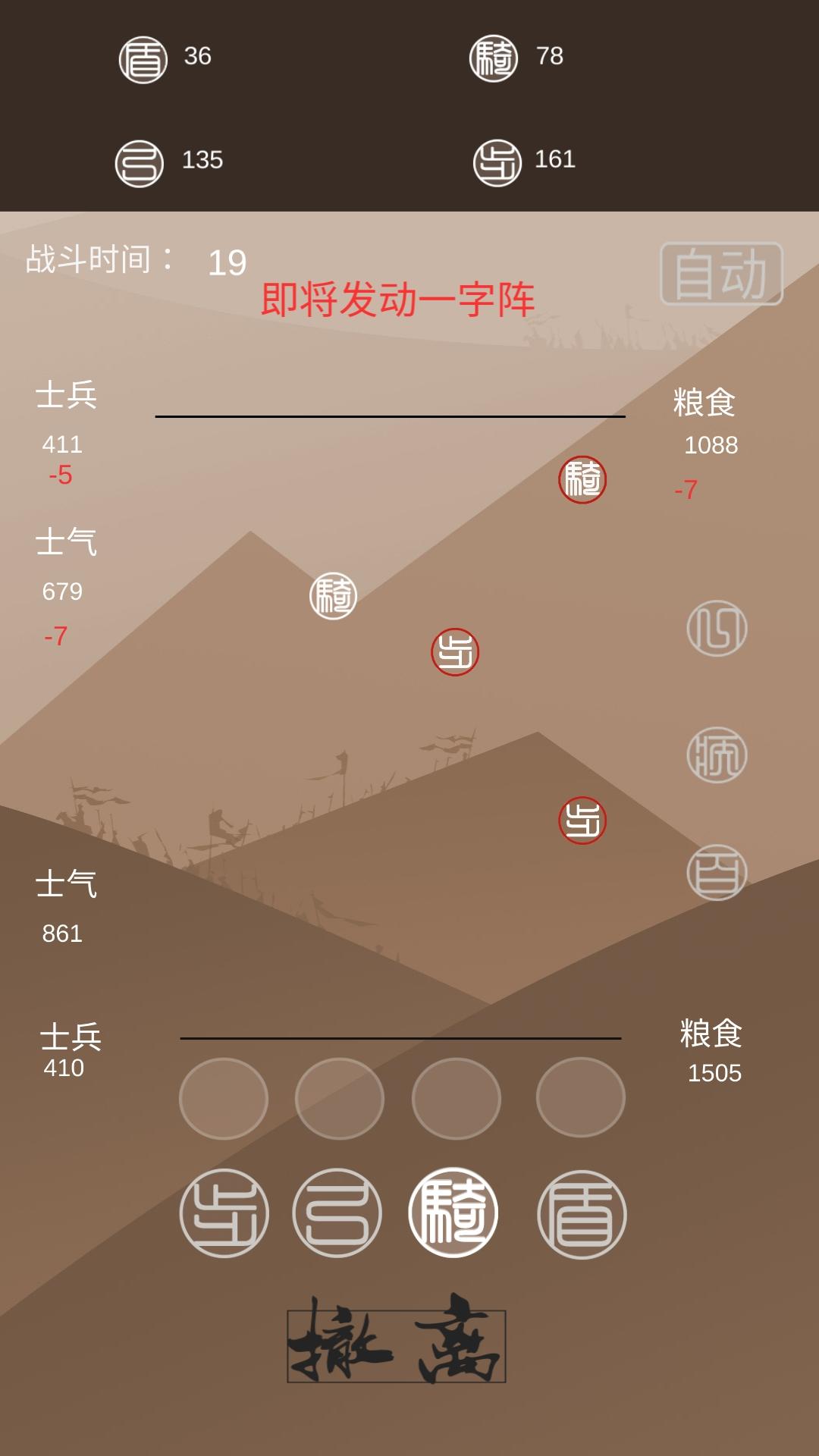Enable the 自动 auto-battle button

(721, 274)
